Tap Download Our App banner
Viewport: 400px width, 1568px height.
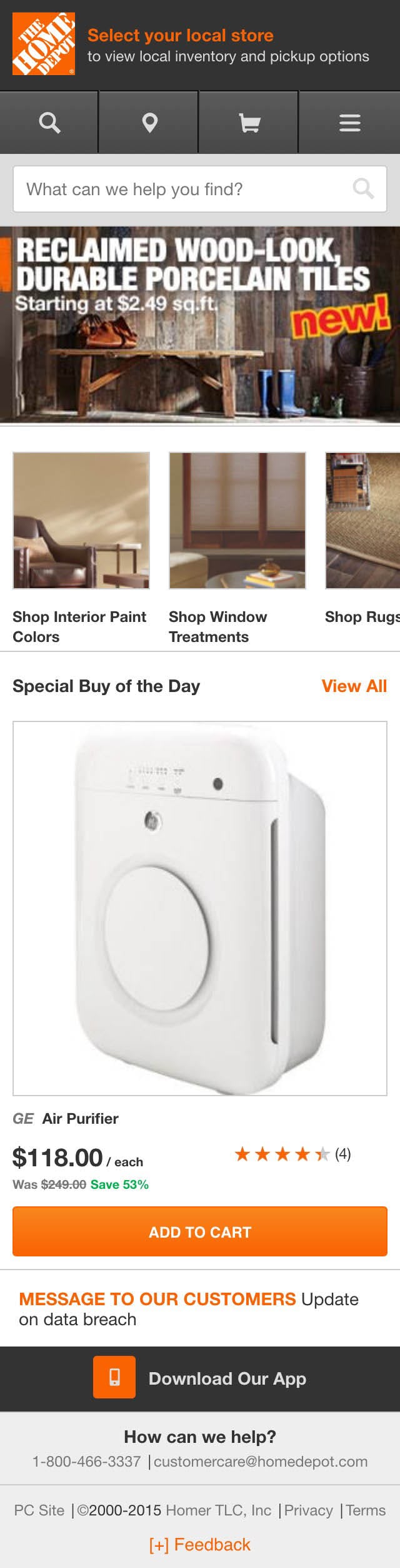[200, 1378]
